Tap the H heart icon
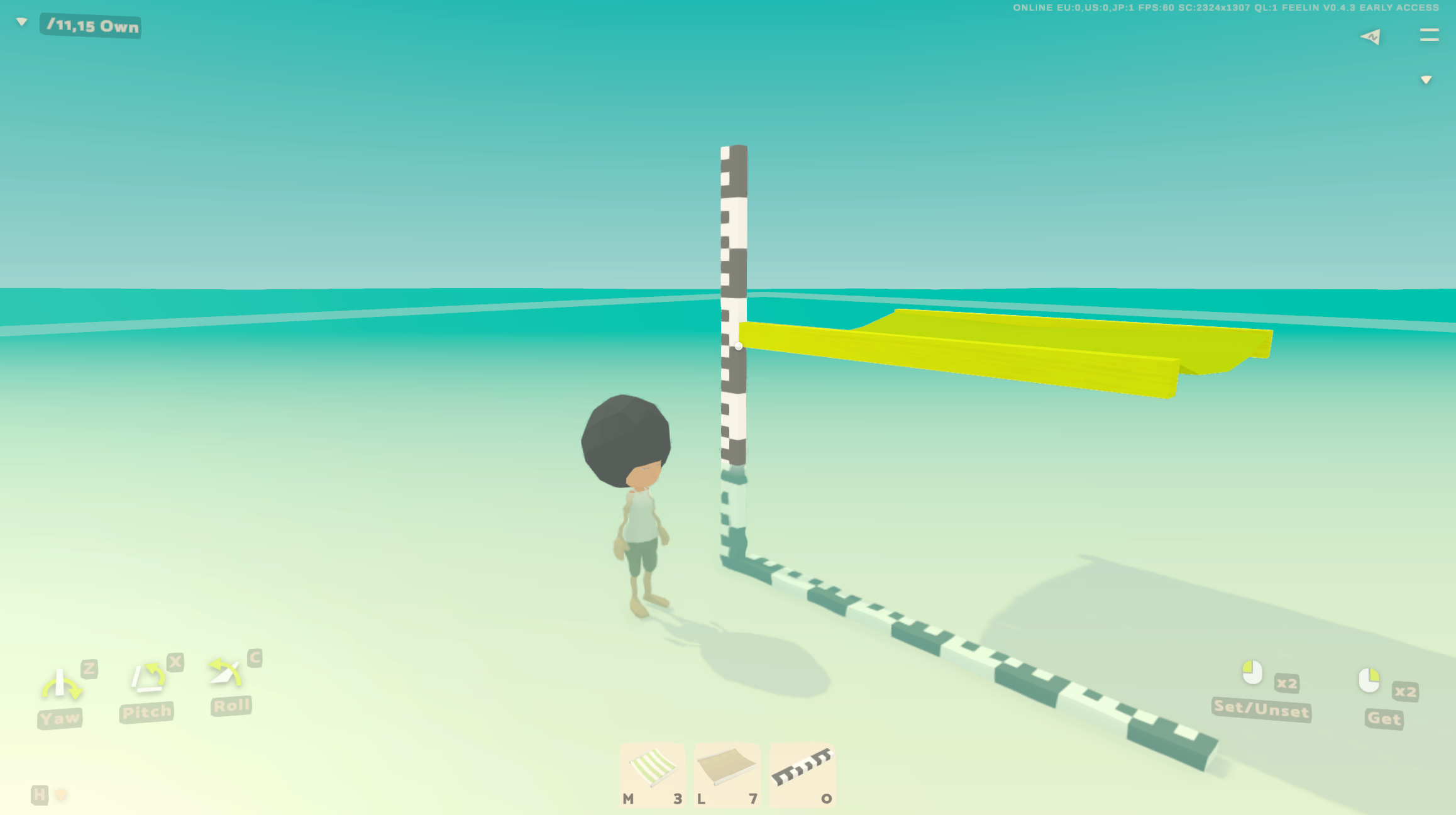Viewport: 1456px width, 815px height. click(49, 795)
